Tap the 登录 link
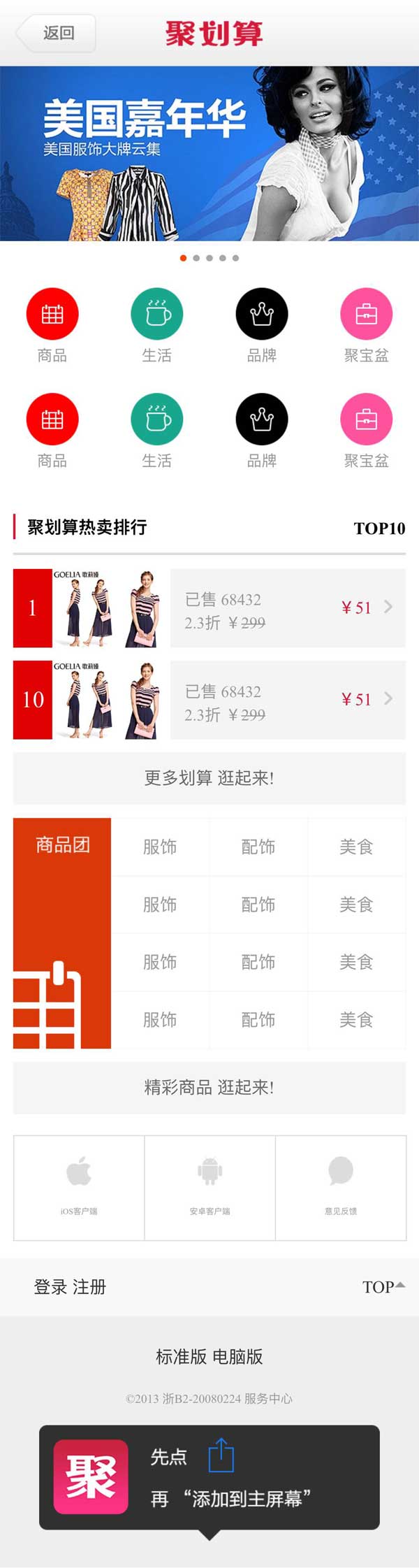This screenshot has height=1568, width=419. point(50,1287)
